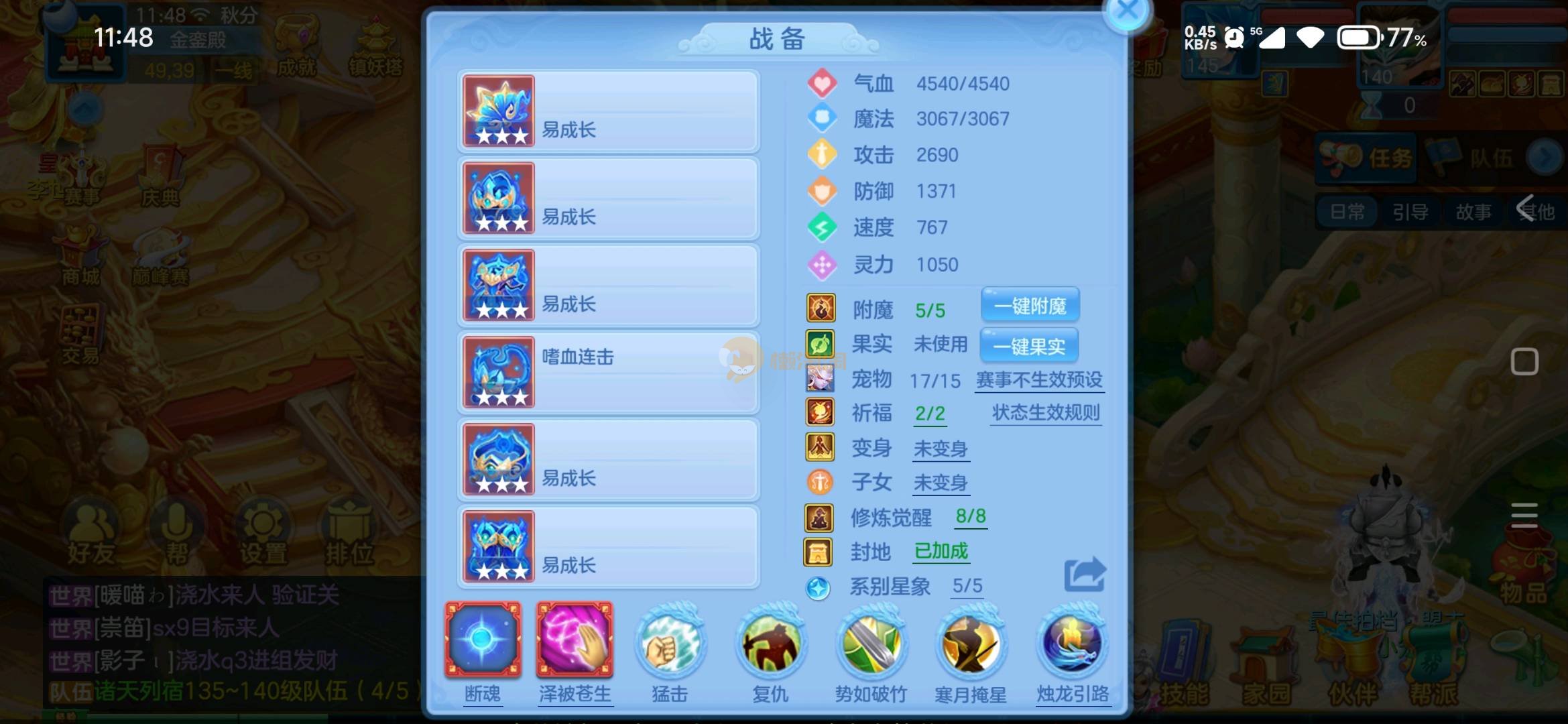
Task: Open 状态生效规则 link
Action: click(x=1046, y=413)
